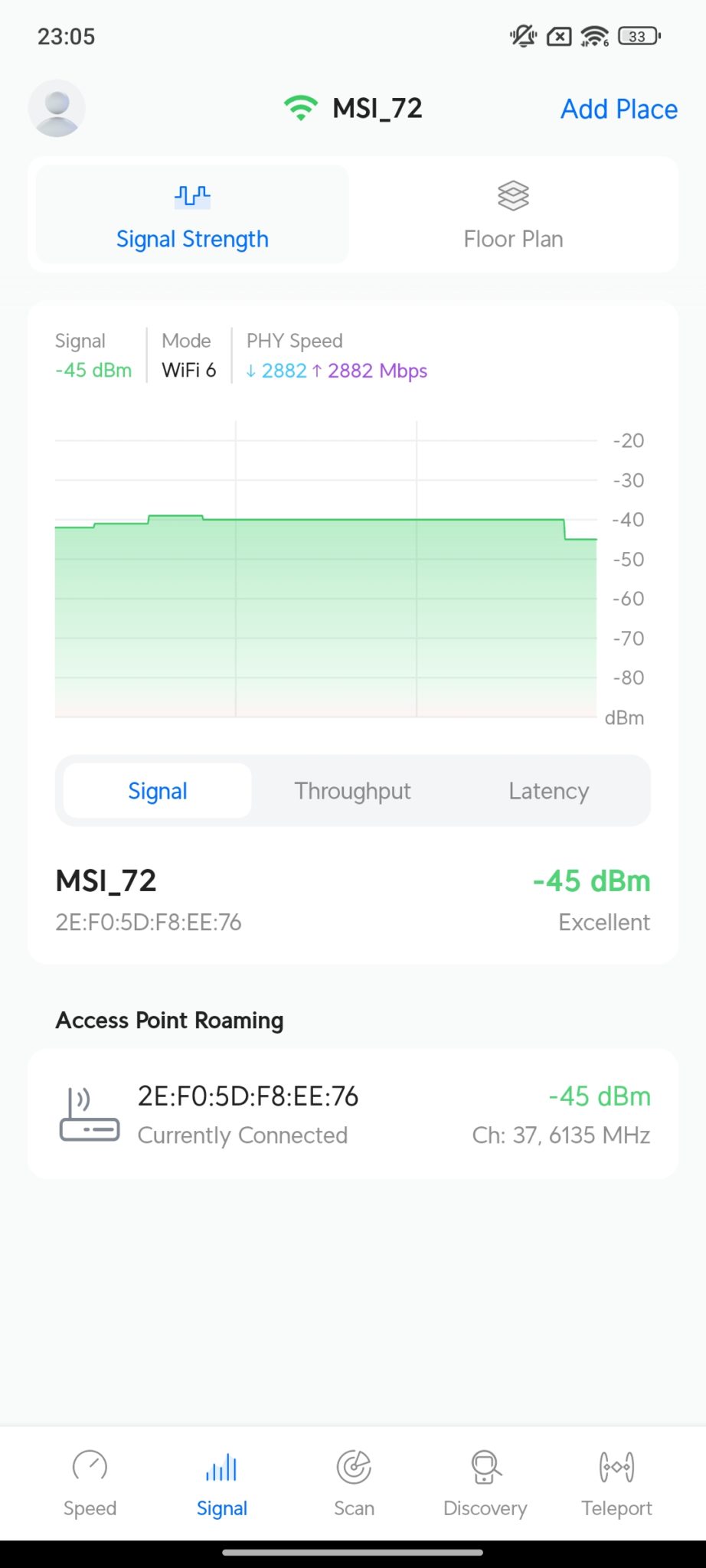Switch graph to Throughput
The height and width of the screenshot is (1568, 706).
point(353,791)
